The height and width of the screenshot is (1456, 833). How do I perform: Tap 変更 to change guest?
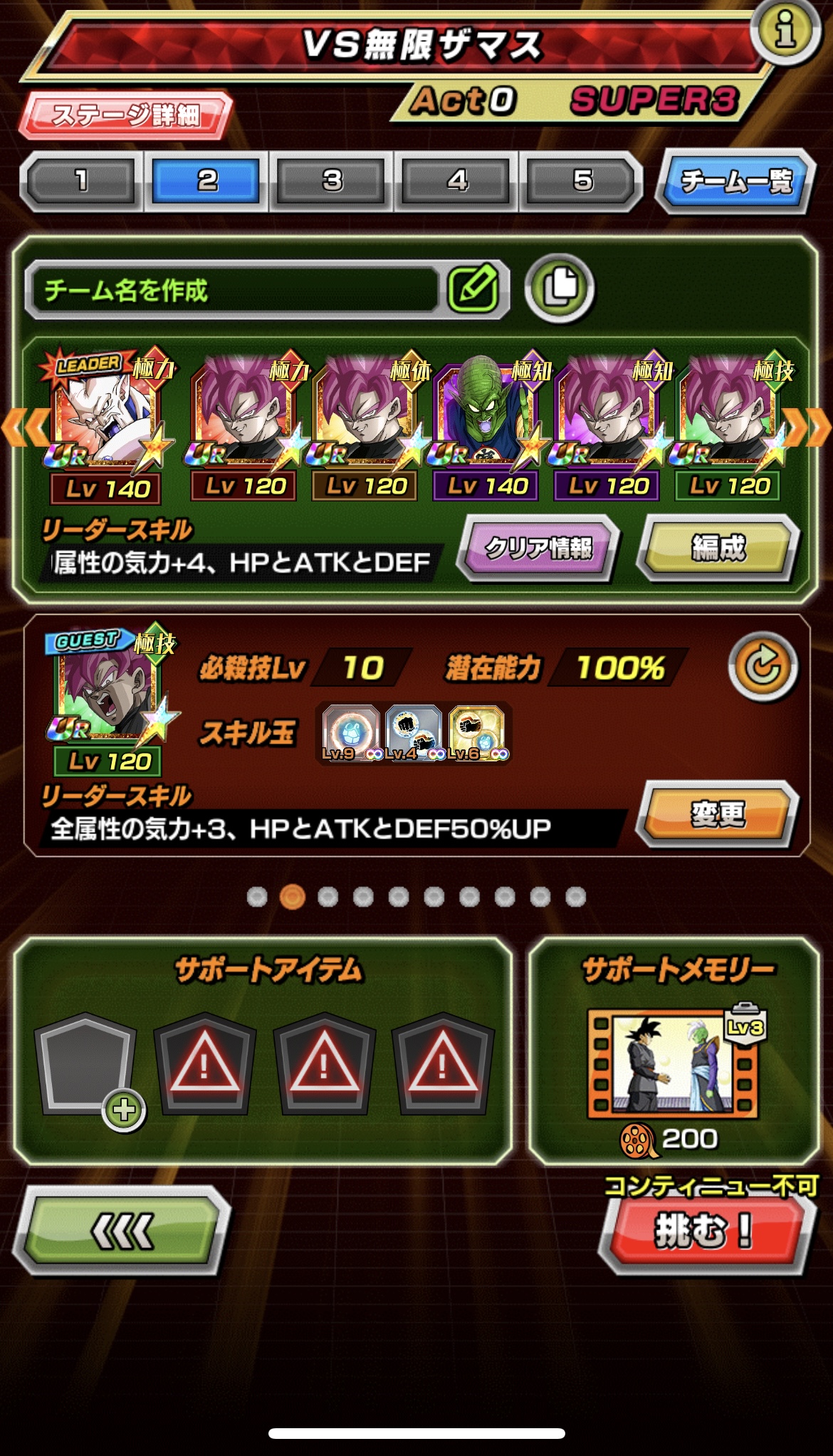(718, 813)
